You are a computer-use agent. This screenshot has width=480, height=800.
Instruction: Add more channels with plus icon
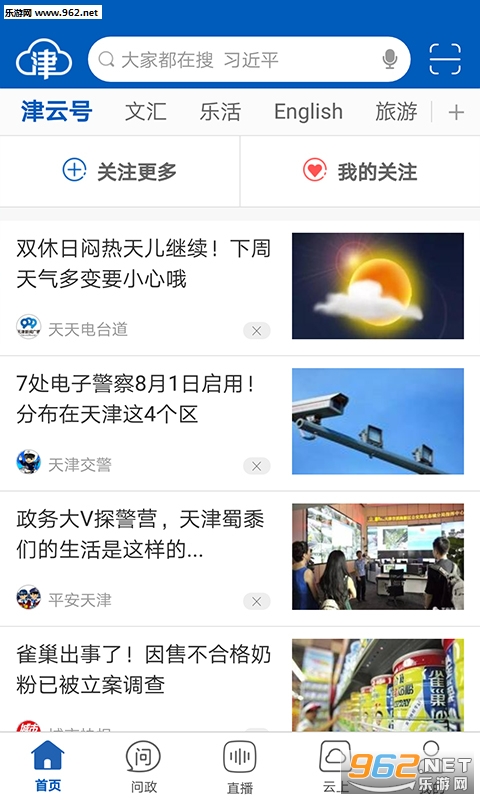pos(456,112)
